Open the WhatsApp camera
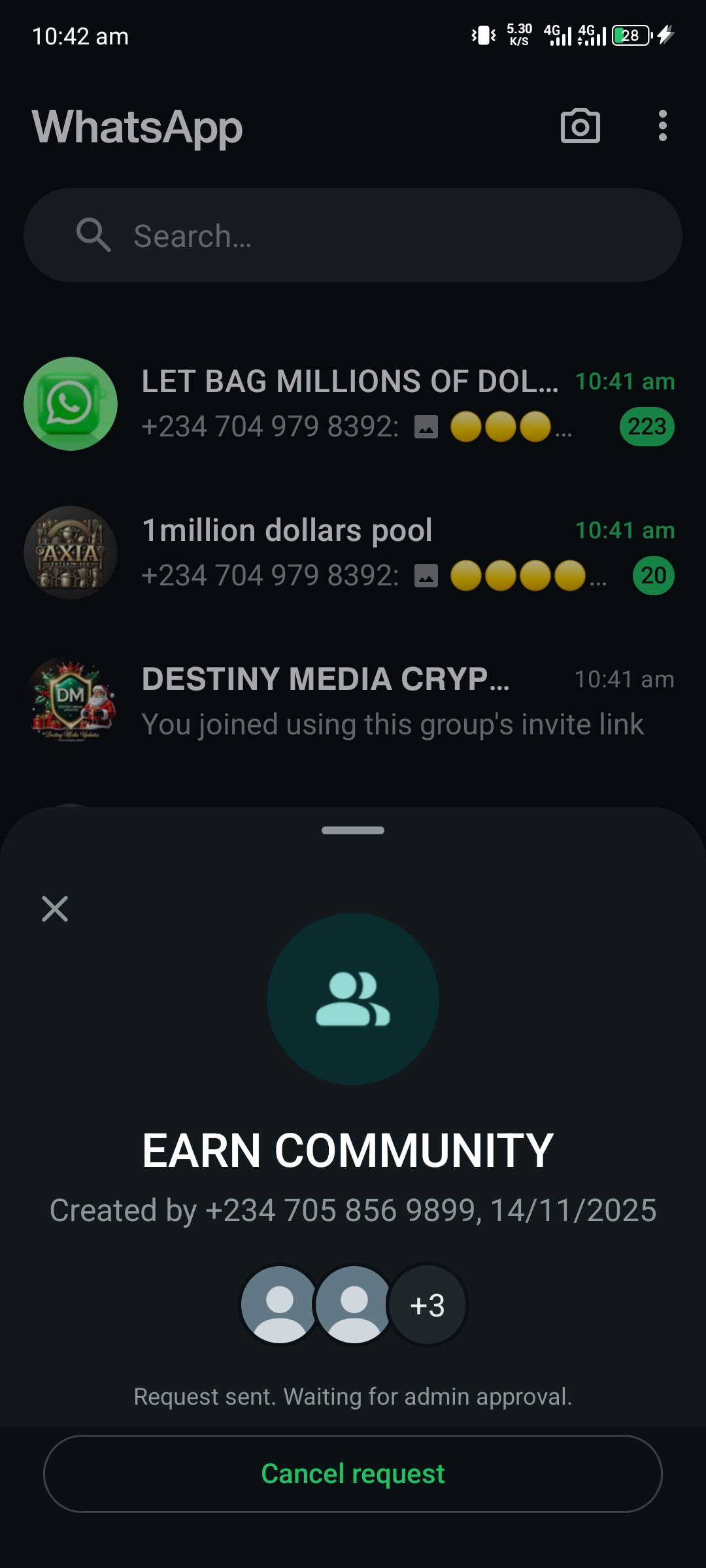This screenshot has height=1568, width=706. tap(580, 125)
